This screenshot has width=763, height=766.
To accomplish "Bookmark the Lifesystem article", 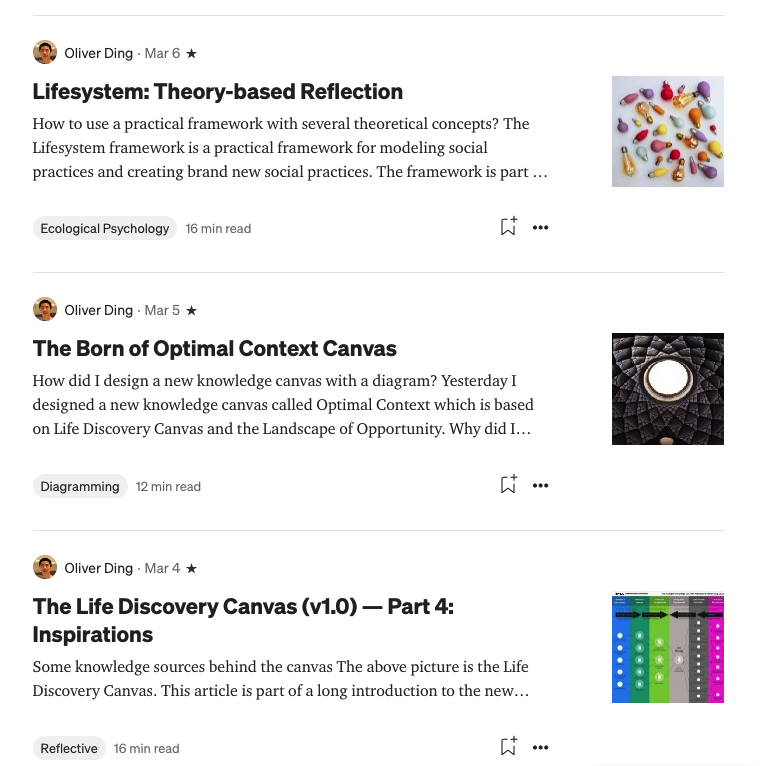I will [x=508, y=227].
